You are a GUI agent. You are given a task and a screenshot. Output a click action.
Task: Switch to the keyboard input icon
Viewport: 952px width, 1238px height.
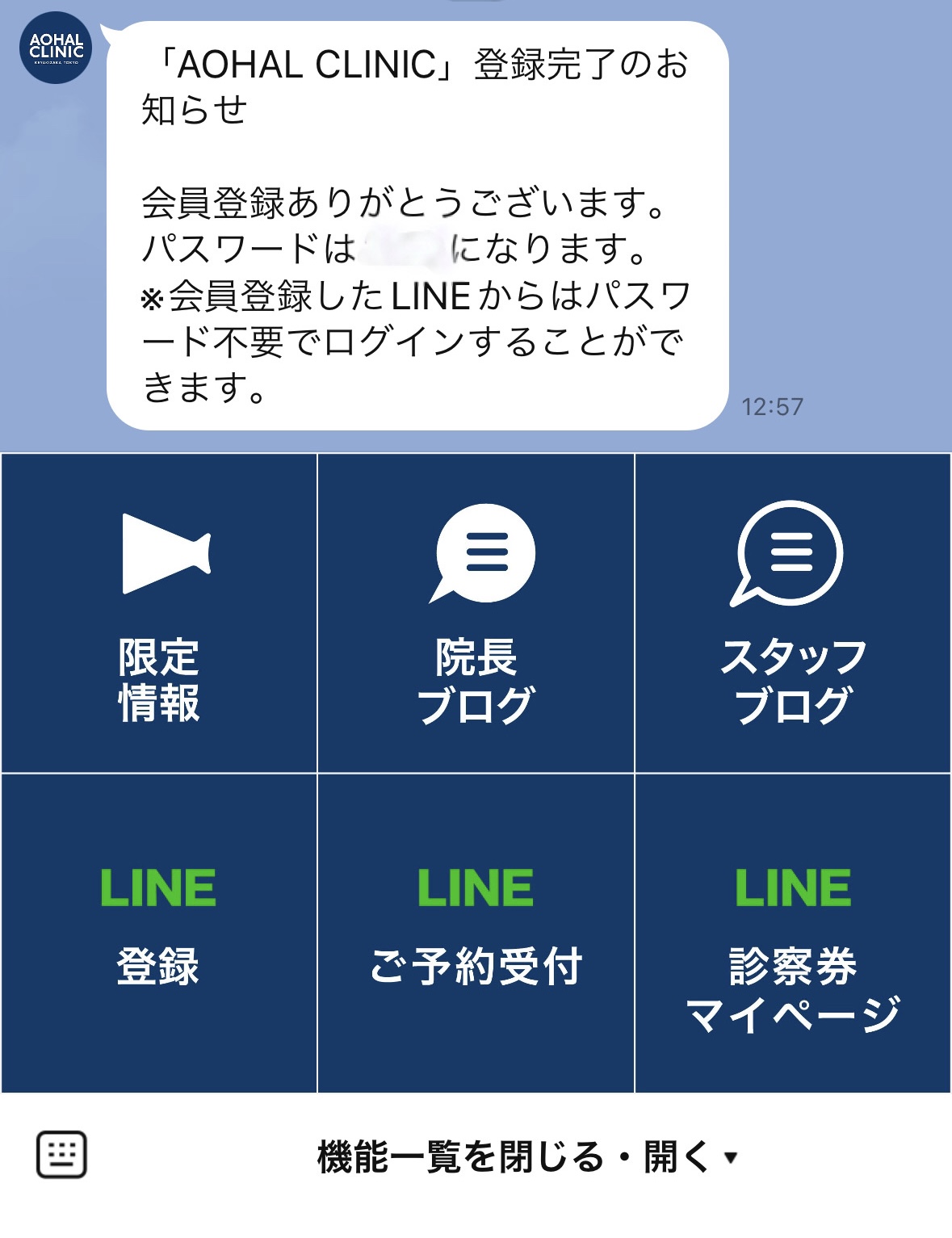61,1155
